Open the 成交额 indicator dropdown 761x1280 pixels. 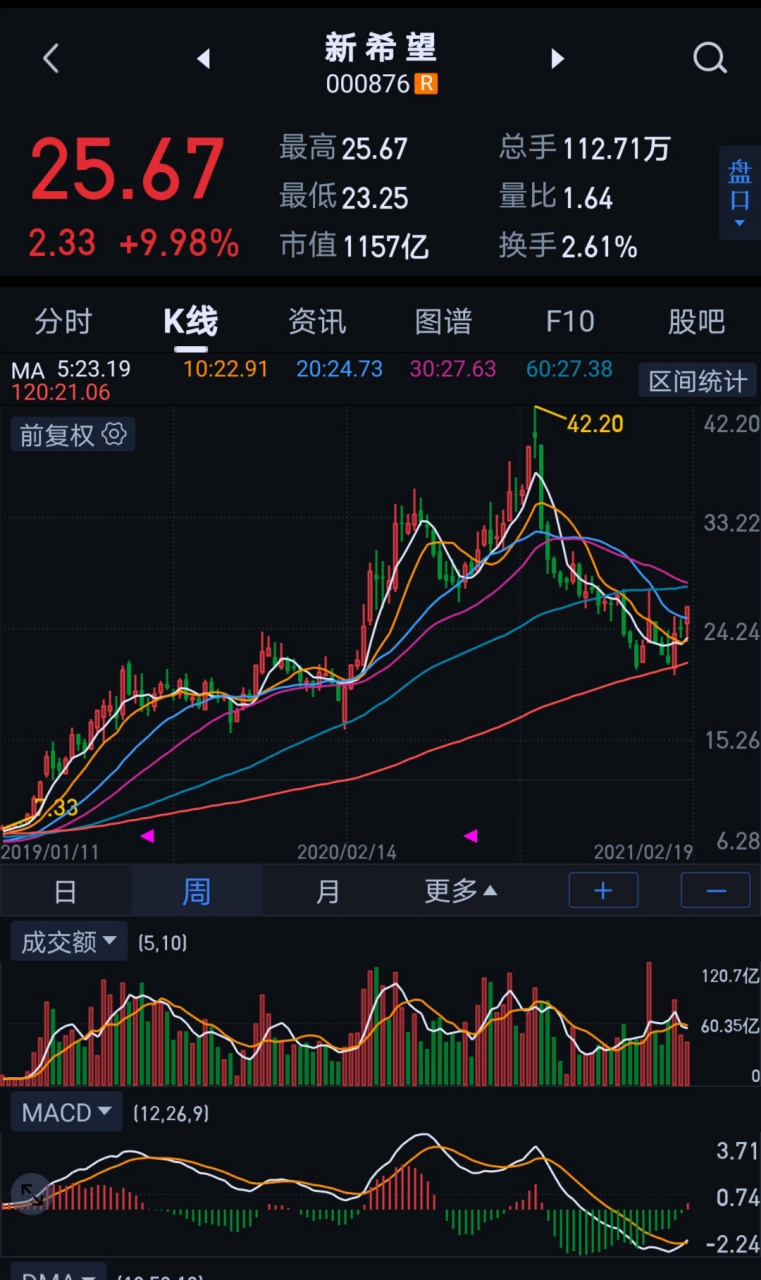pos(69,942)
